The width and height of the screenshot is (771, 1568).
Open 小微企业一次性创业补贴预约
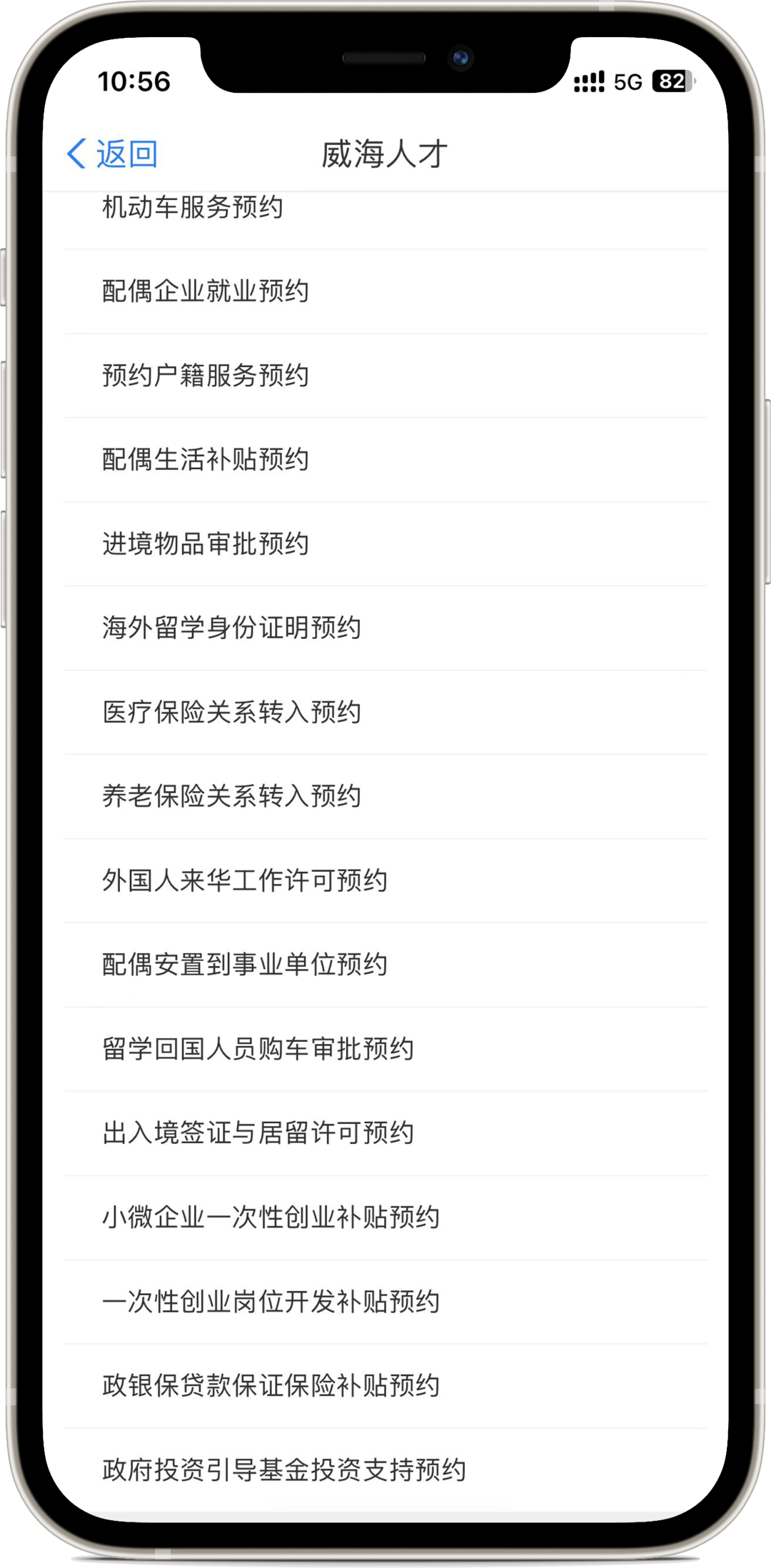[385, 1218]
